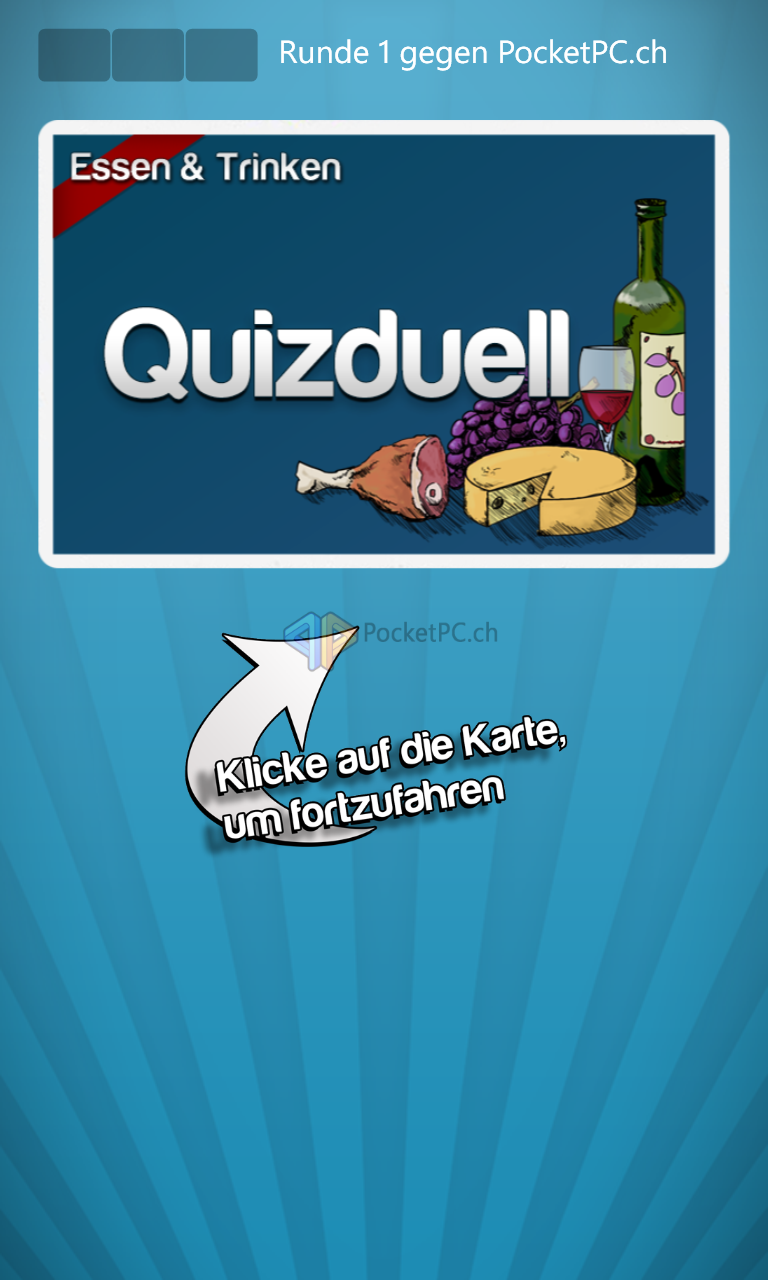Tap the Essen & Trinken Quizduell card

[x=384, y=344]
